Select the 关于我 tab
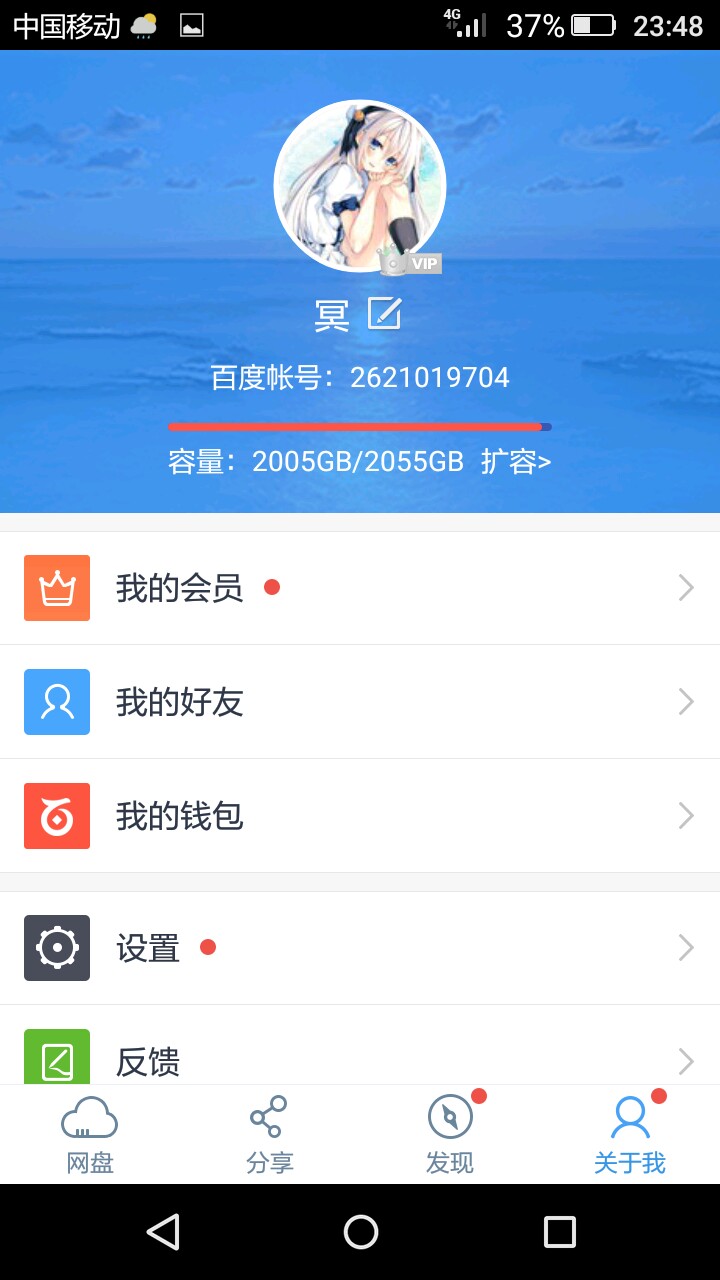 pos(630,1135)
